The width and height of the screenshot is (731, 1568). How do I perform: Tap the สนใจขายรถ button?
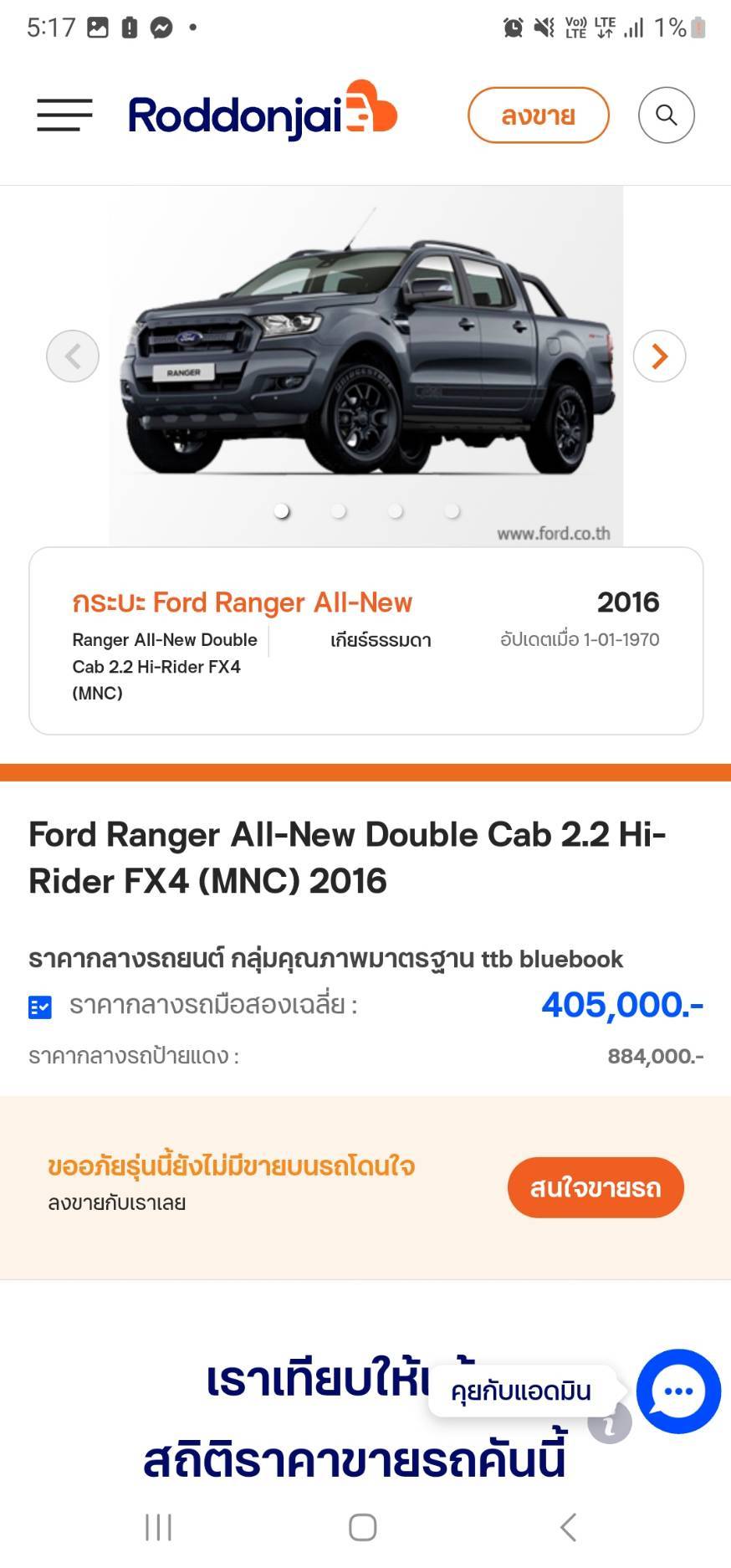click(595, 1187)
